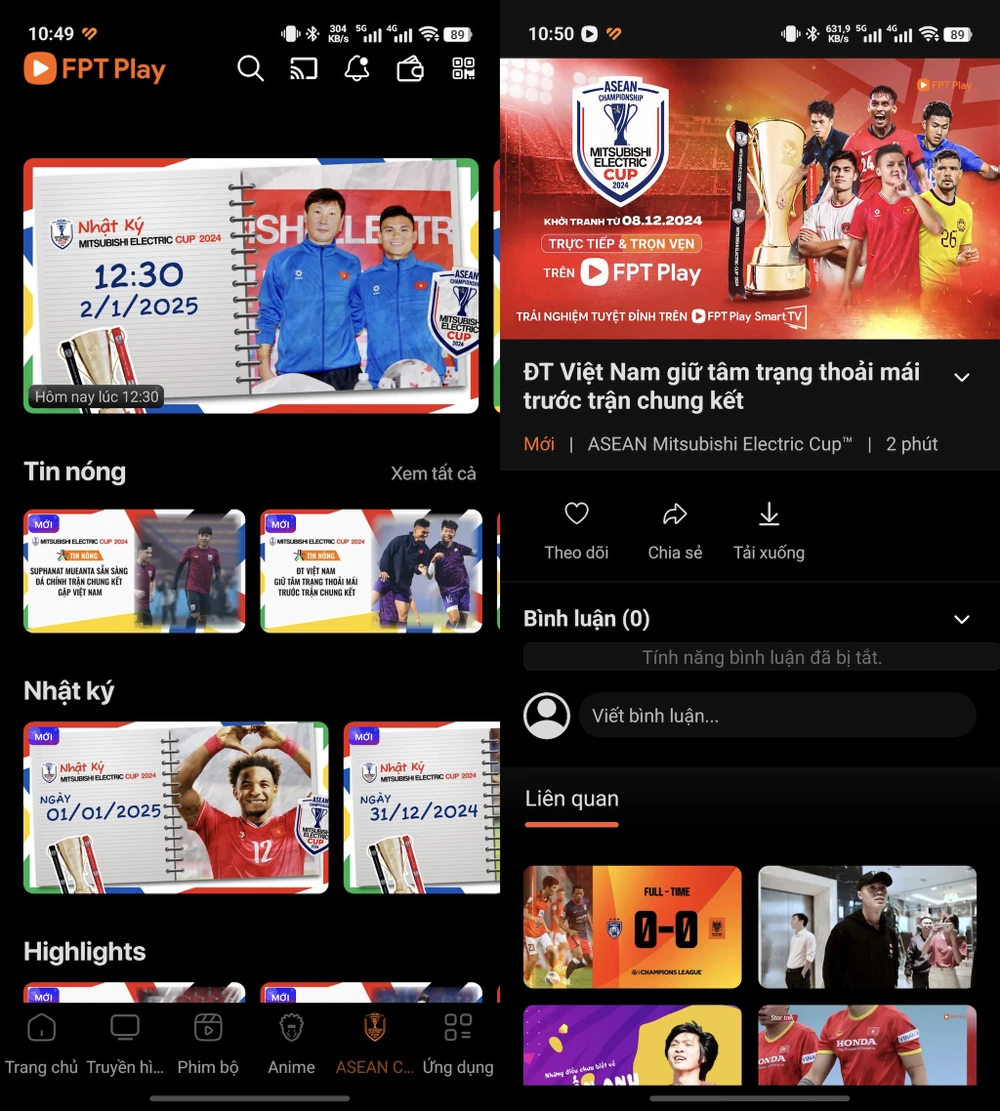This screenshot has height=1111, width=1000.
Task: Play the Nhật ký 12:30 featured video
Action: (x=250, y=285)
